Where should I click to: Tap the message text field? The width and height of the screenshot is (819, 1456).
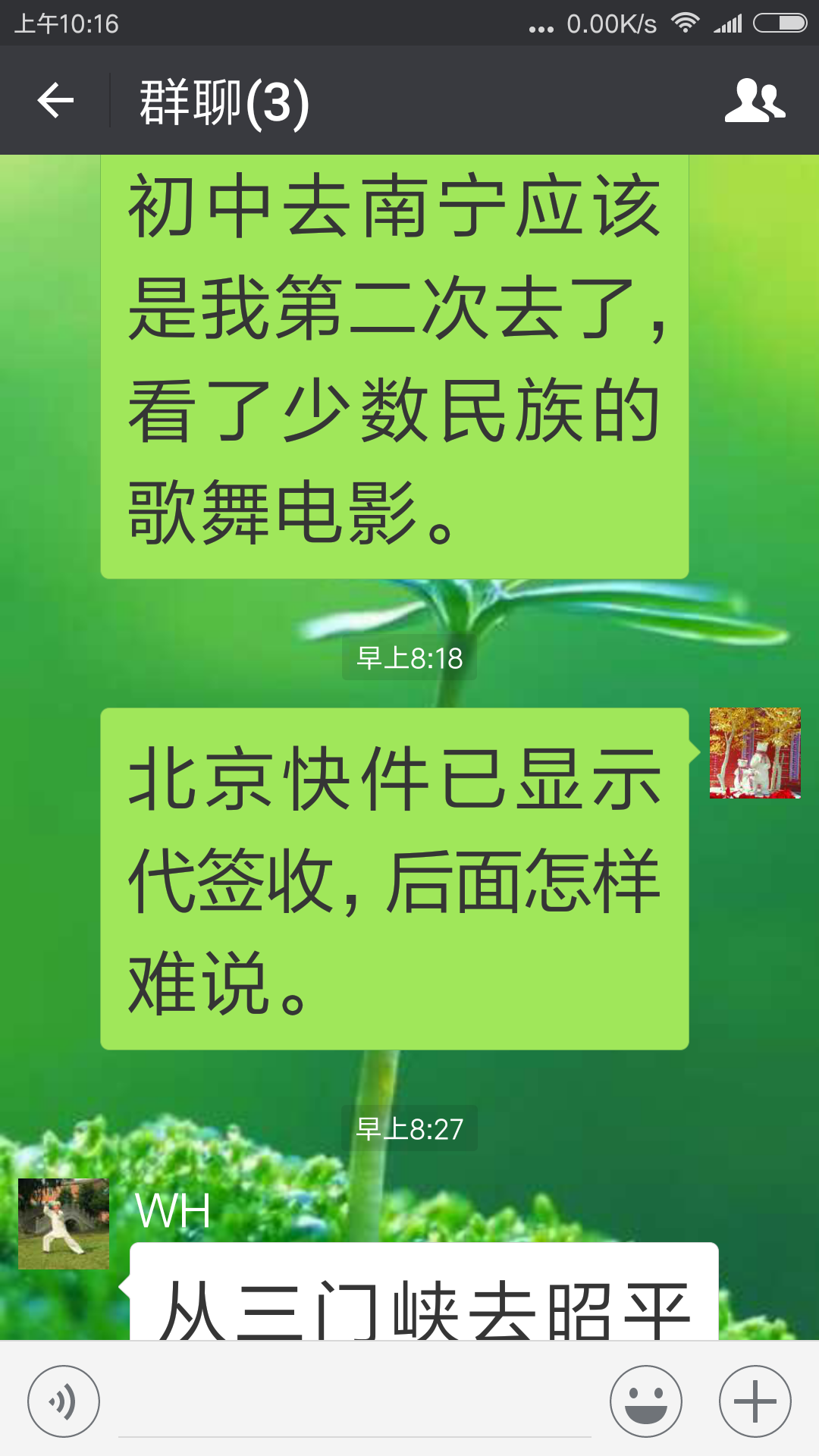coord(355,1403)
